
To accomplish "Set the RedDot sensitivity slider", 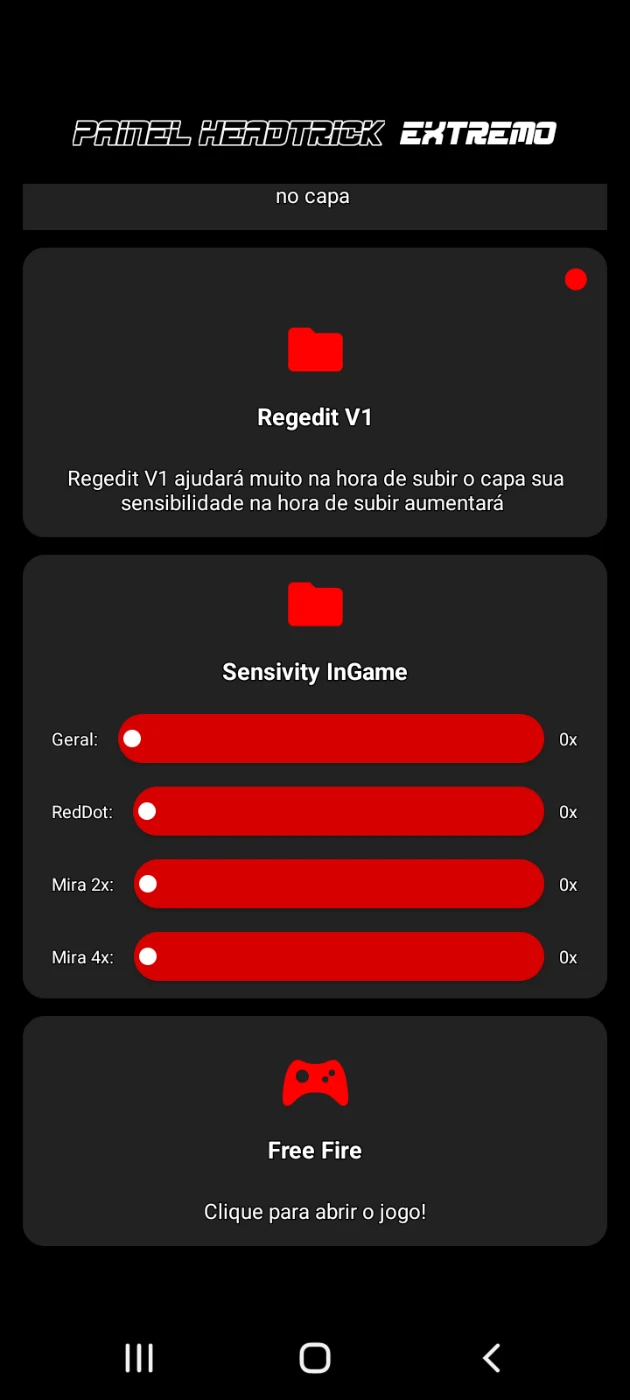I will (x=338, y=811).
